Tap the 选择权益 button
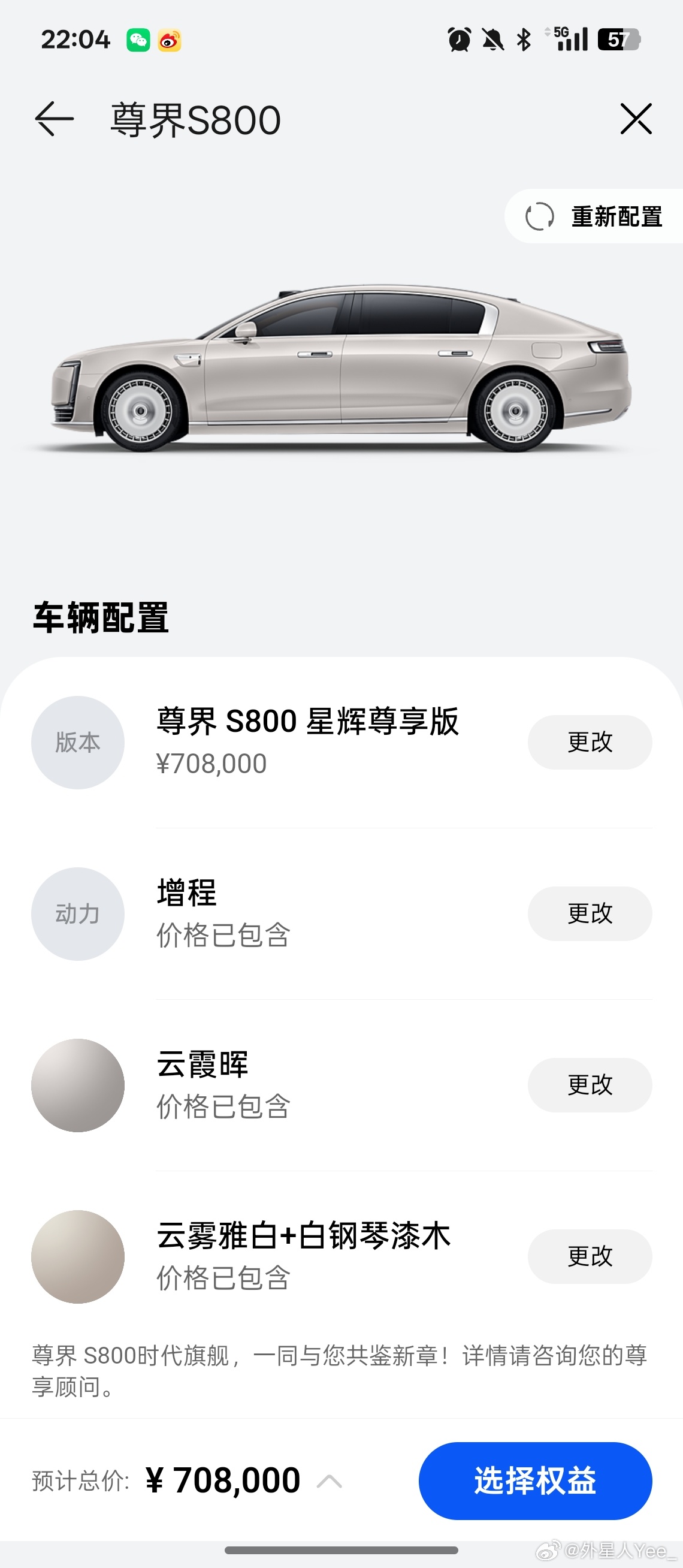Image resolution: width=683 pixels, height=1568 pixels. click(535, 1481)
